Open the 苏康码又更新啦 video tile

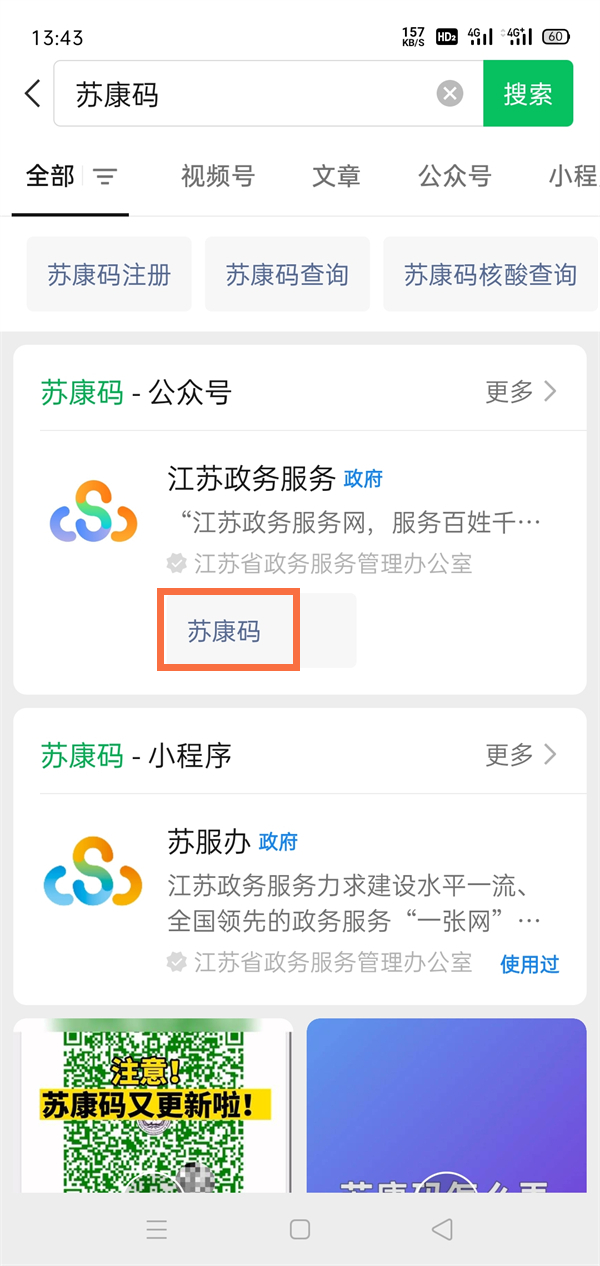(x=153, y=1104)
